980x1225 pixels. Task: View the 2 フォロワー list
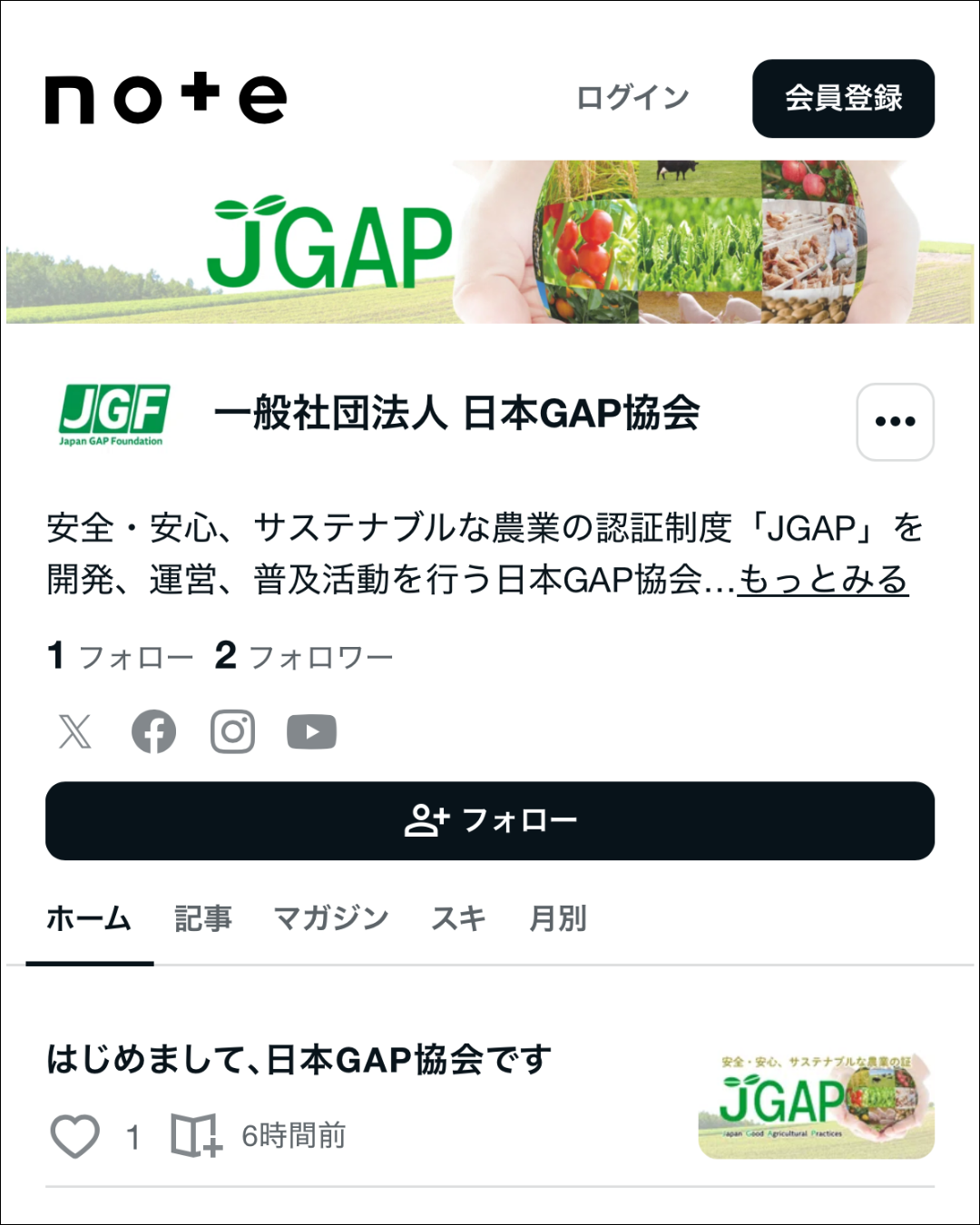(304, 656)
